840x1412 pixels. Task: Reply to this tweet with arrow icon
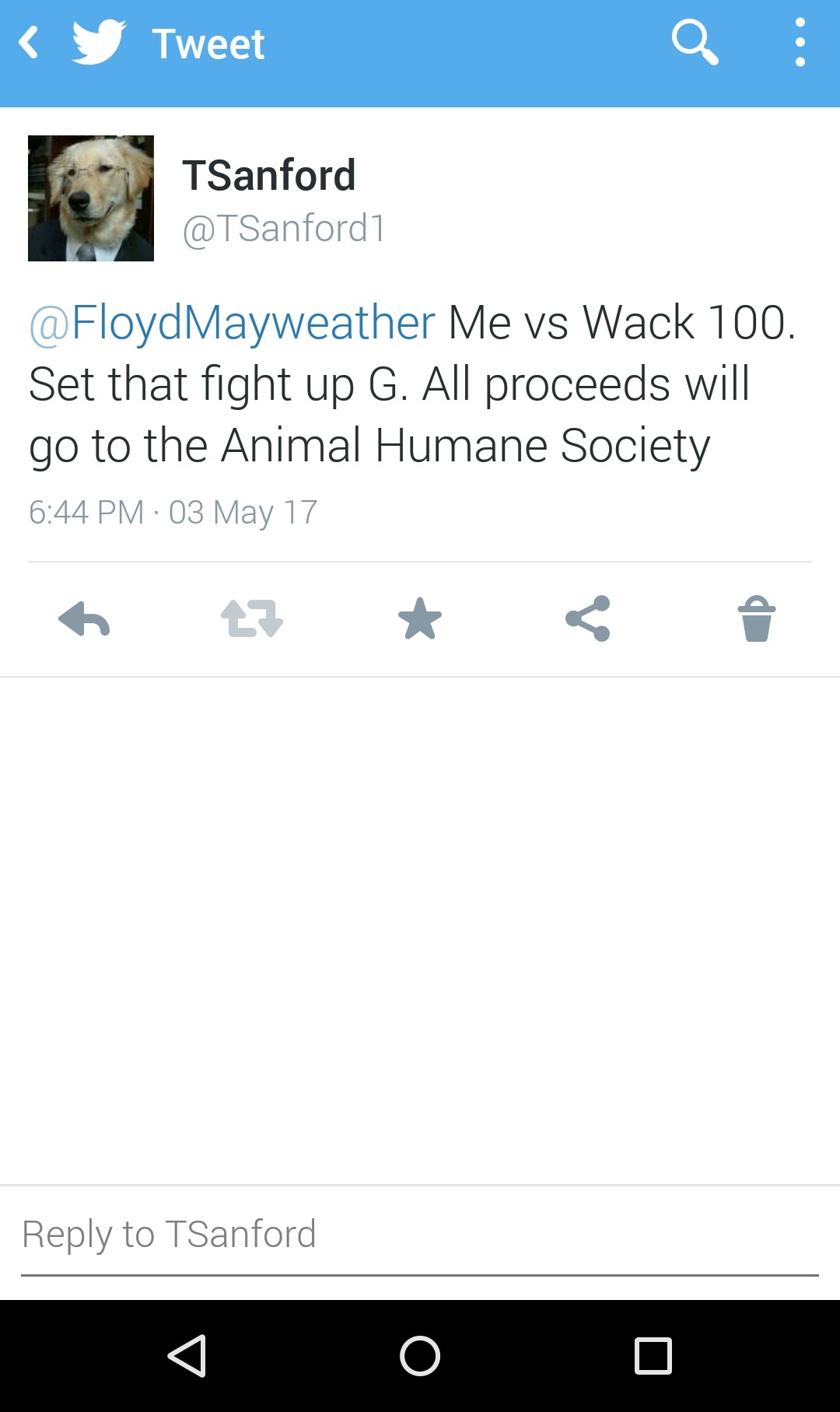click(84, 620)
